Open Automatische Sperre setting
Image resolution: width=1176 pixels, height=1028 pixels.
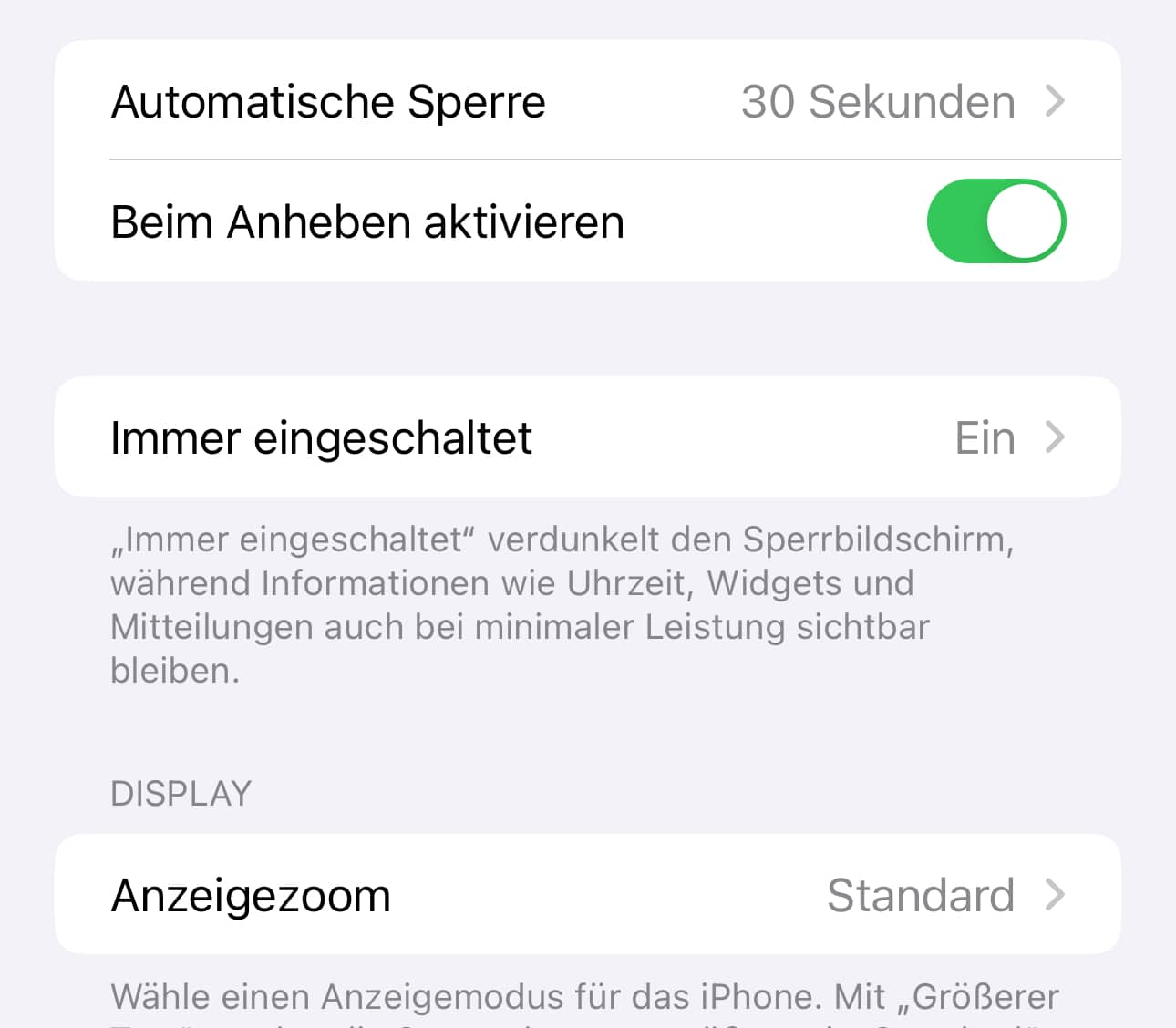tap(587, 101)
